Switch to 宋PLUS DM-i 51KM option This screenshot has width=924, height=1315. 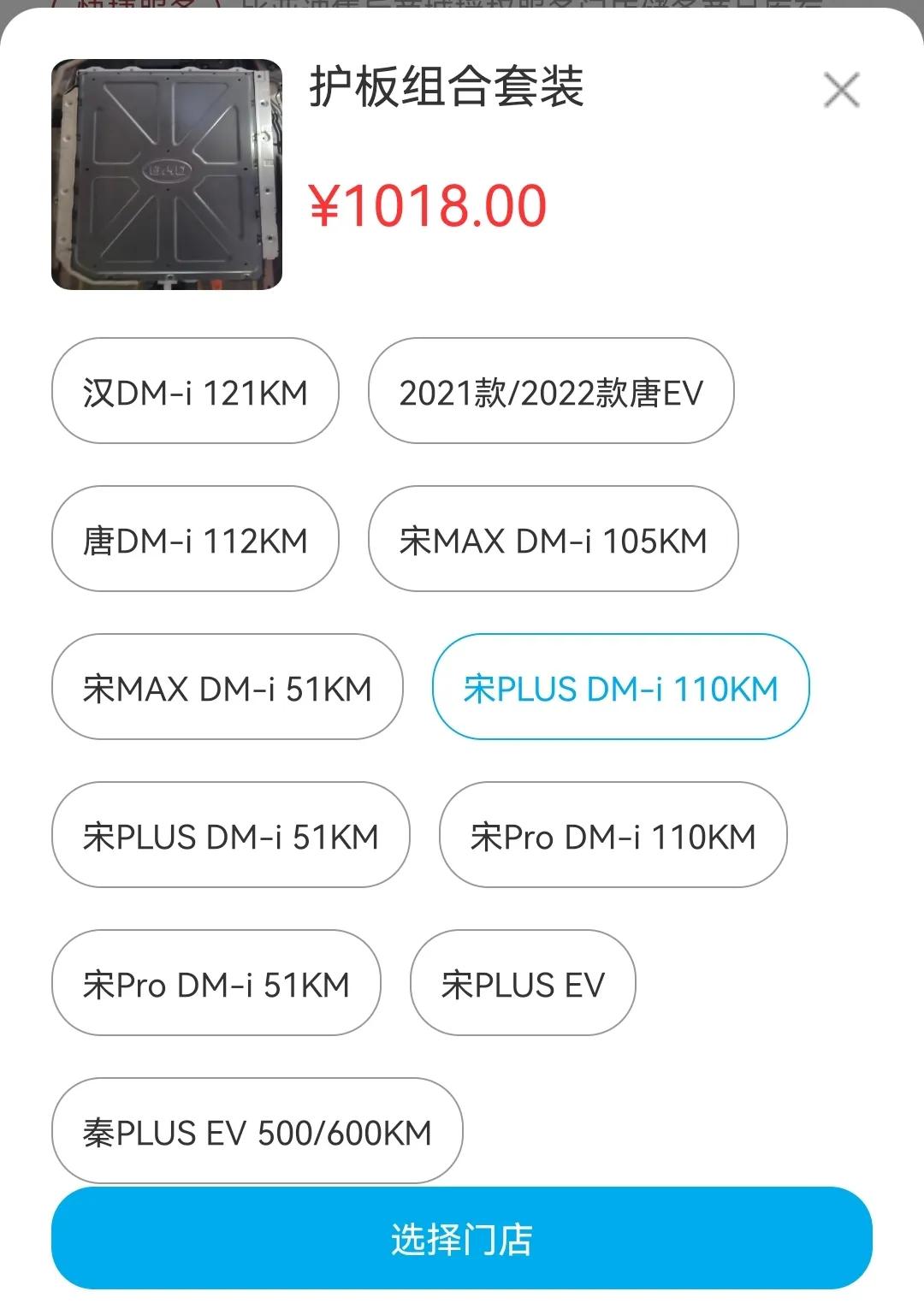[230, 836]
